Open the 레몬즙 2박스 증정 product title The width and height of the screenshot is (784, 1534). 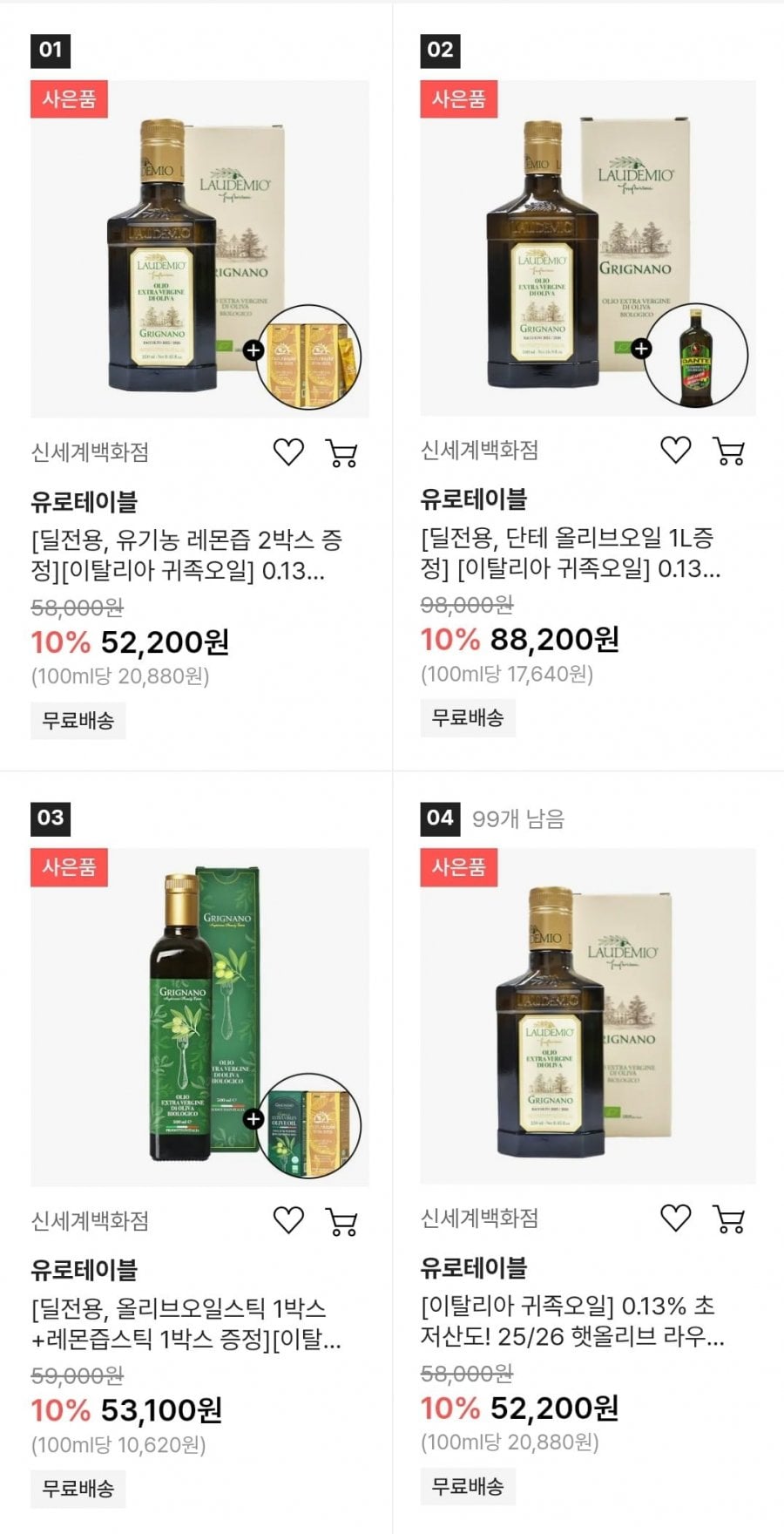tap(187, 555)
